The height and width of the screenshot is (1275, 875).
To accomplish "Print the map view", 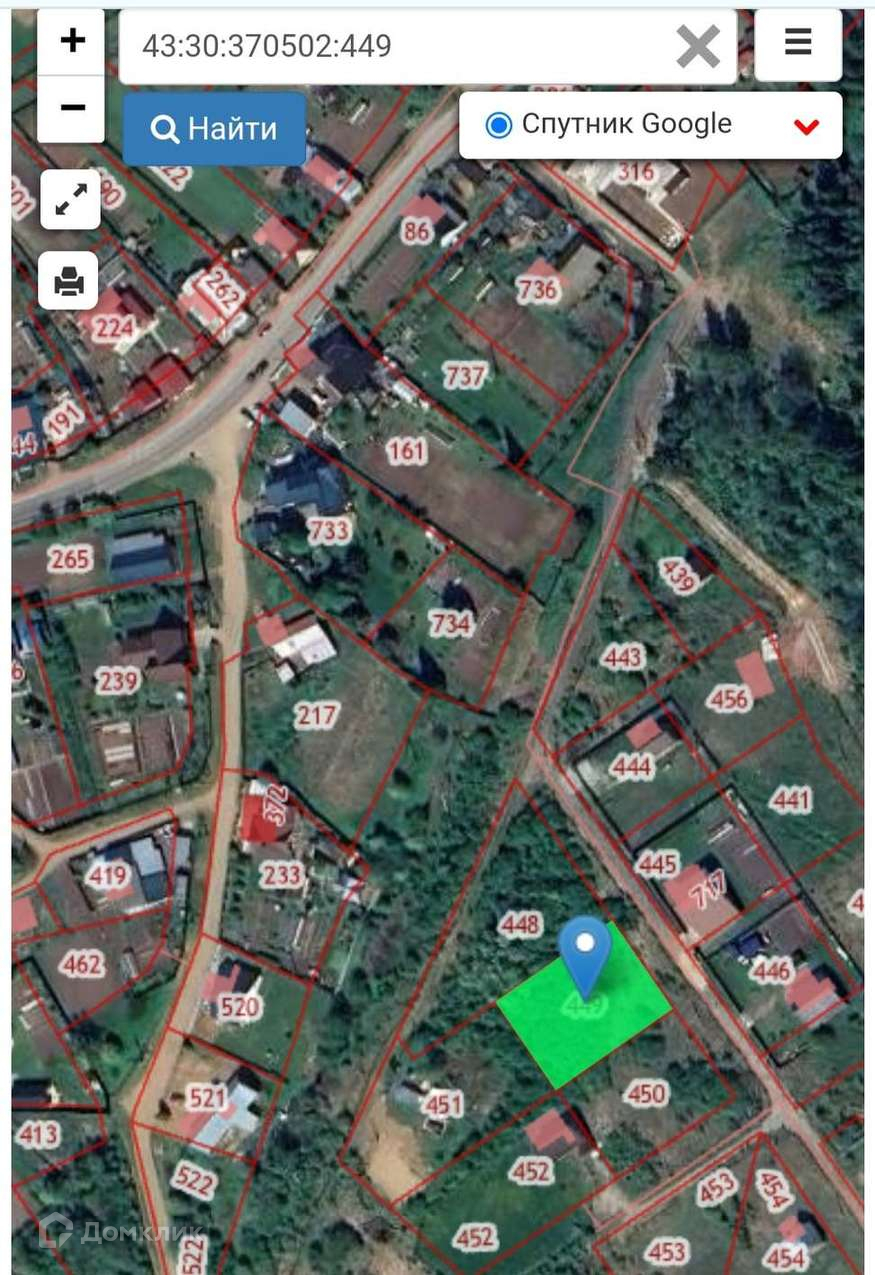I will click(x=69, y=281).
